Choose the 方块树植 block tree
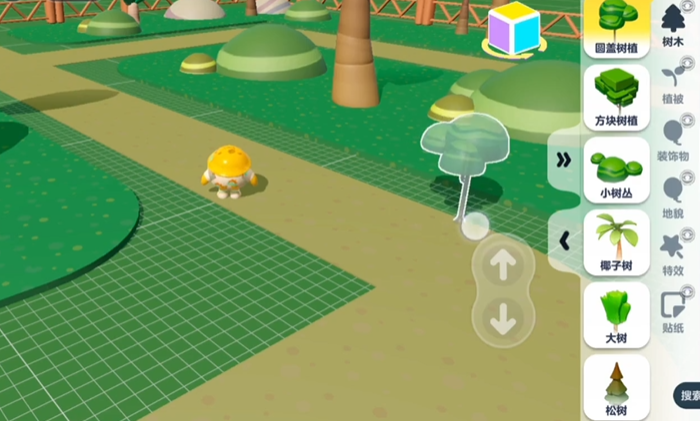 616,96
